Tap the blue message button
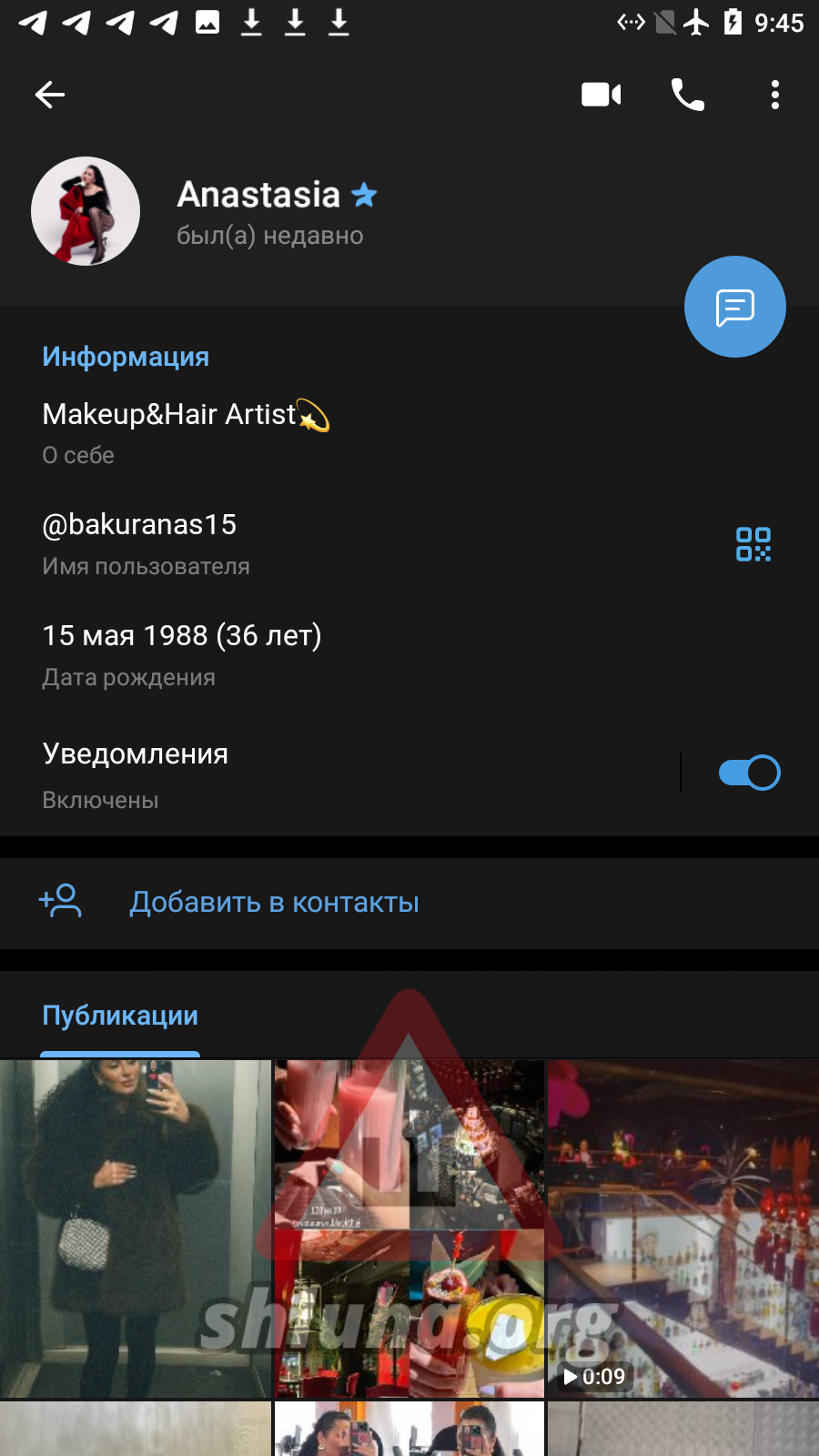 pos(735,307)
